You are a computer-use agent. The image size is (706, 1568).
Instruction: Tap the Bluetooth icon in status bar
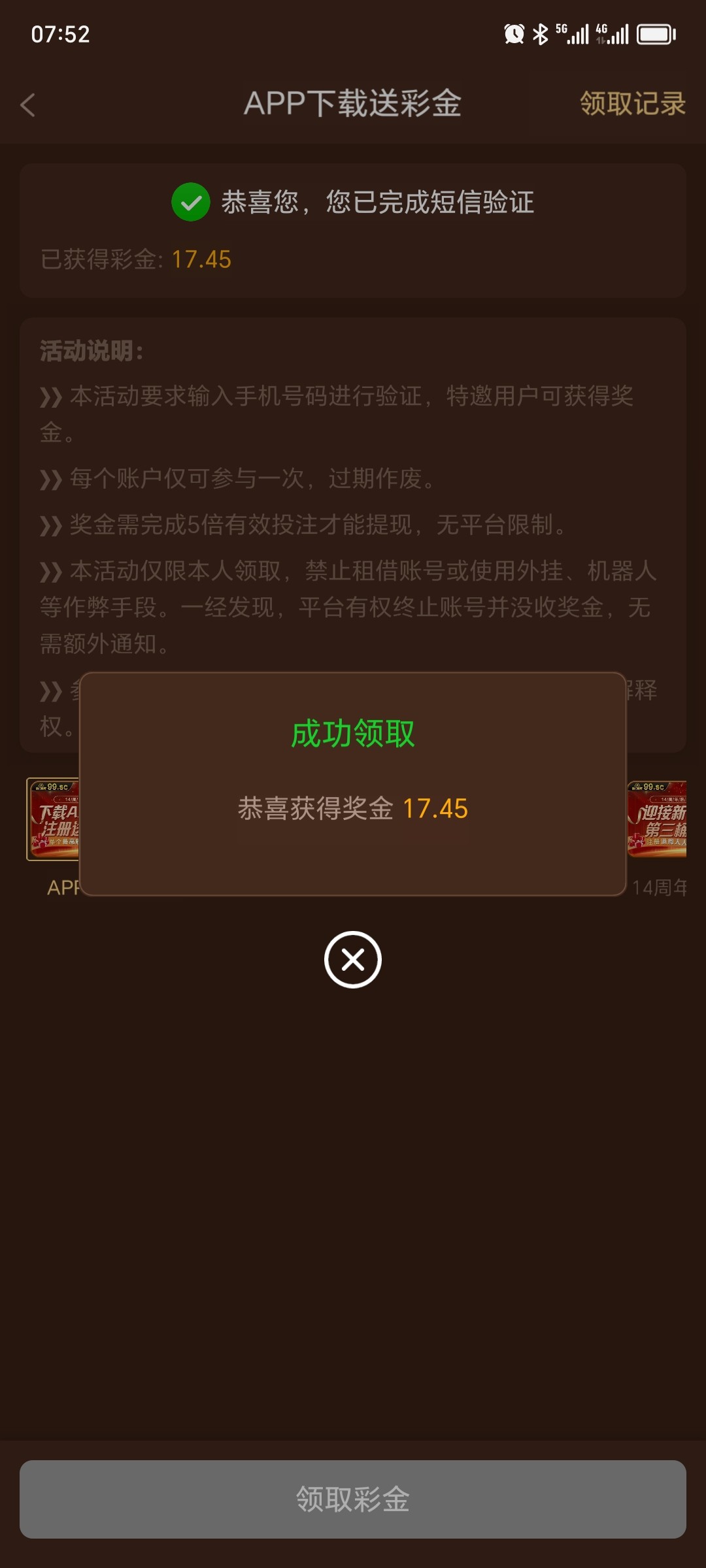coord(541,33)
